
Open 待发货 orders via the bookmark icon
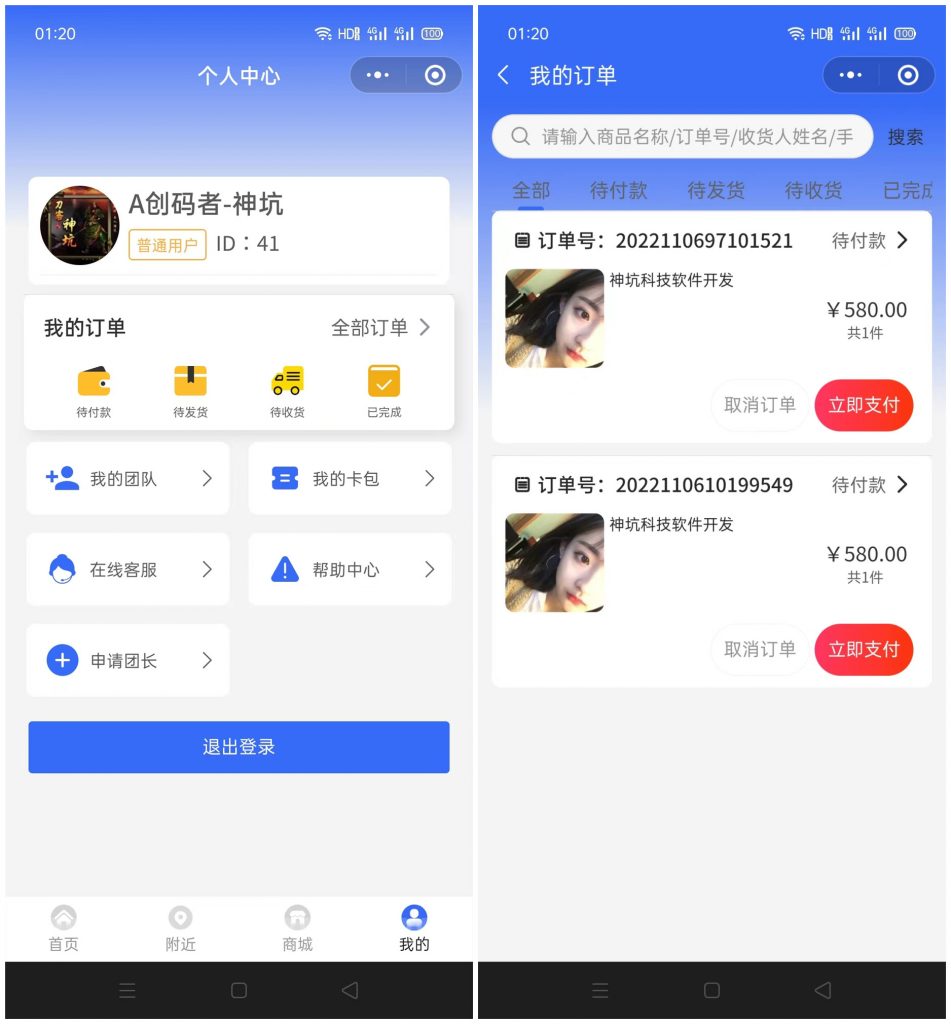click(191, 379)
